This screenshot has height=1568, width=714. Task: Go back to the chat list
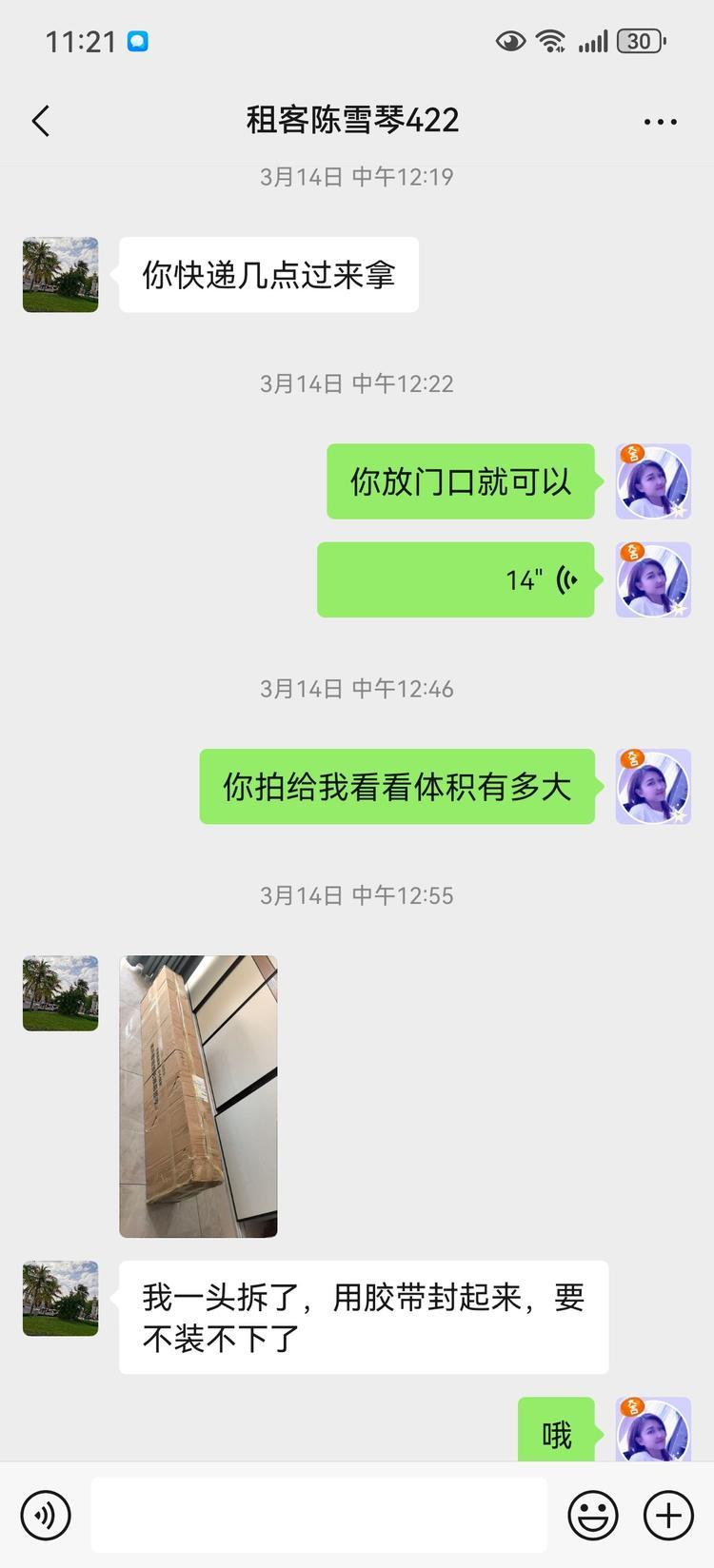coord(40,121)
